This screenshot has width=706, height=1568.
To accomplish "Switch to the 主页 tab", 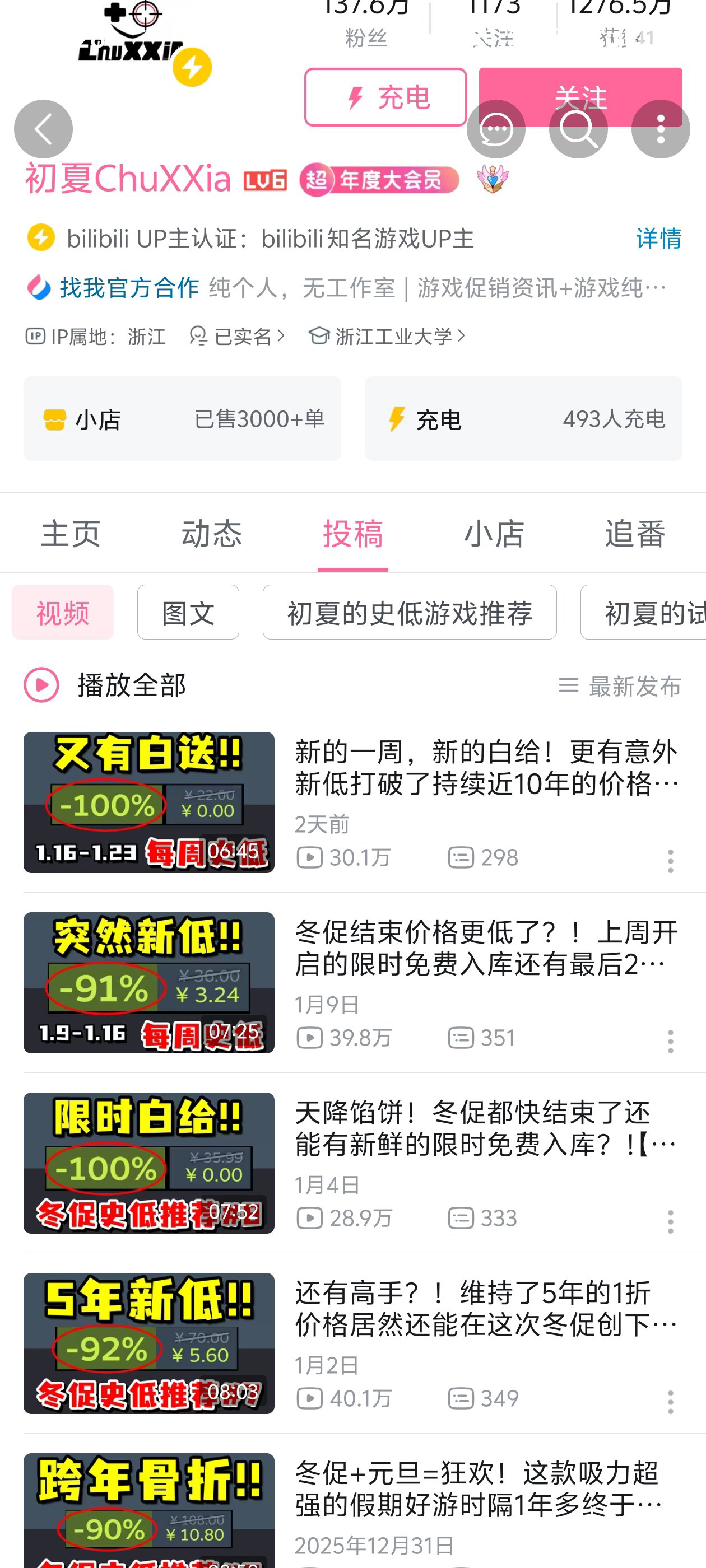I will pos(71,534).
